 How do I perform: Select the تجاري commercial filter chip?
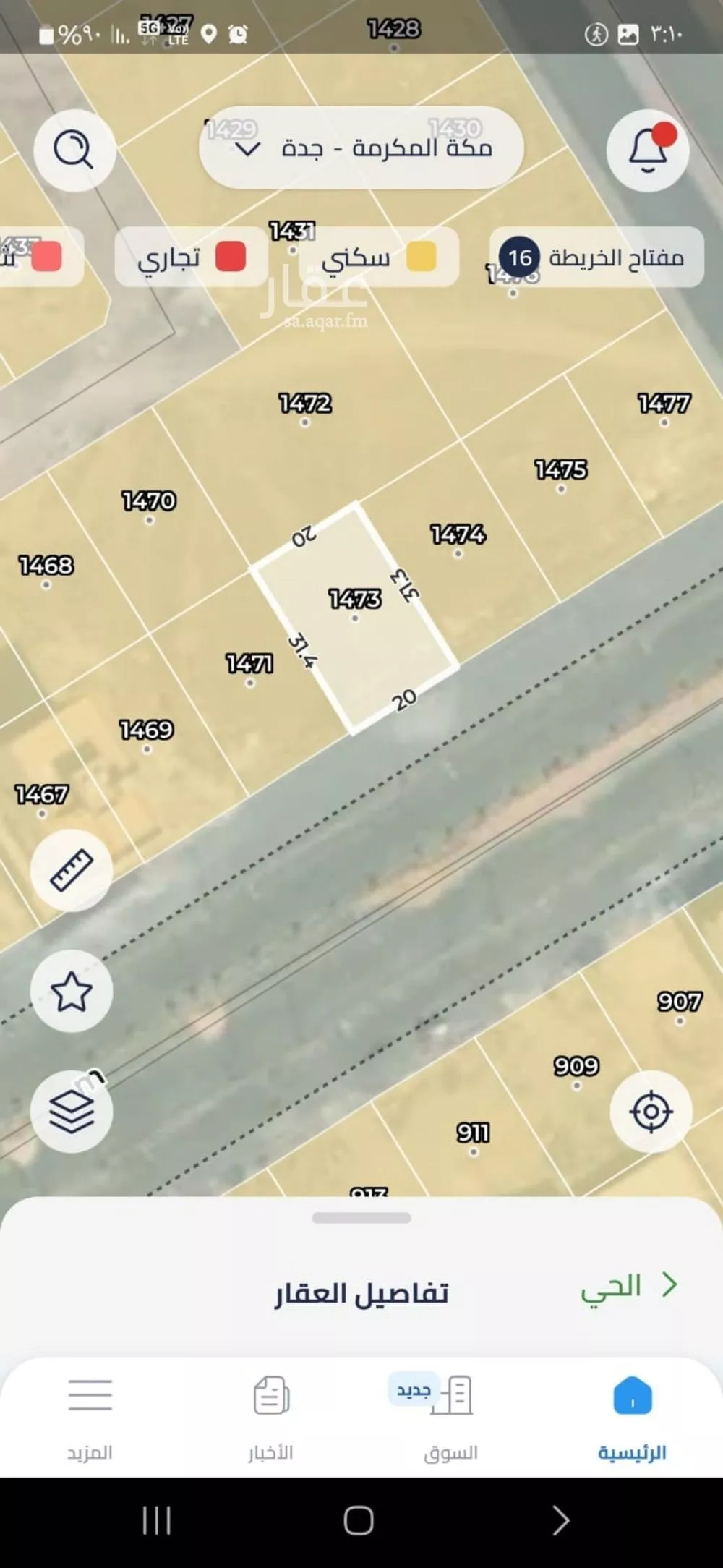191,257
